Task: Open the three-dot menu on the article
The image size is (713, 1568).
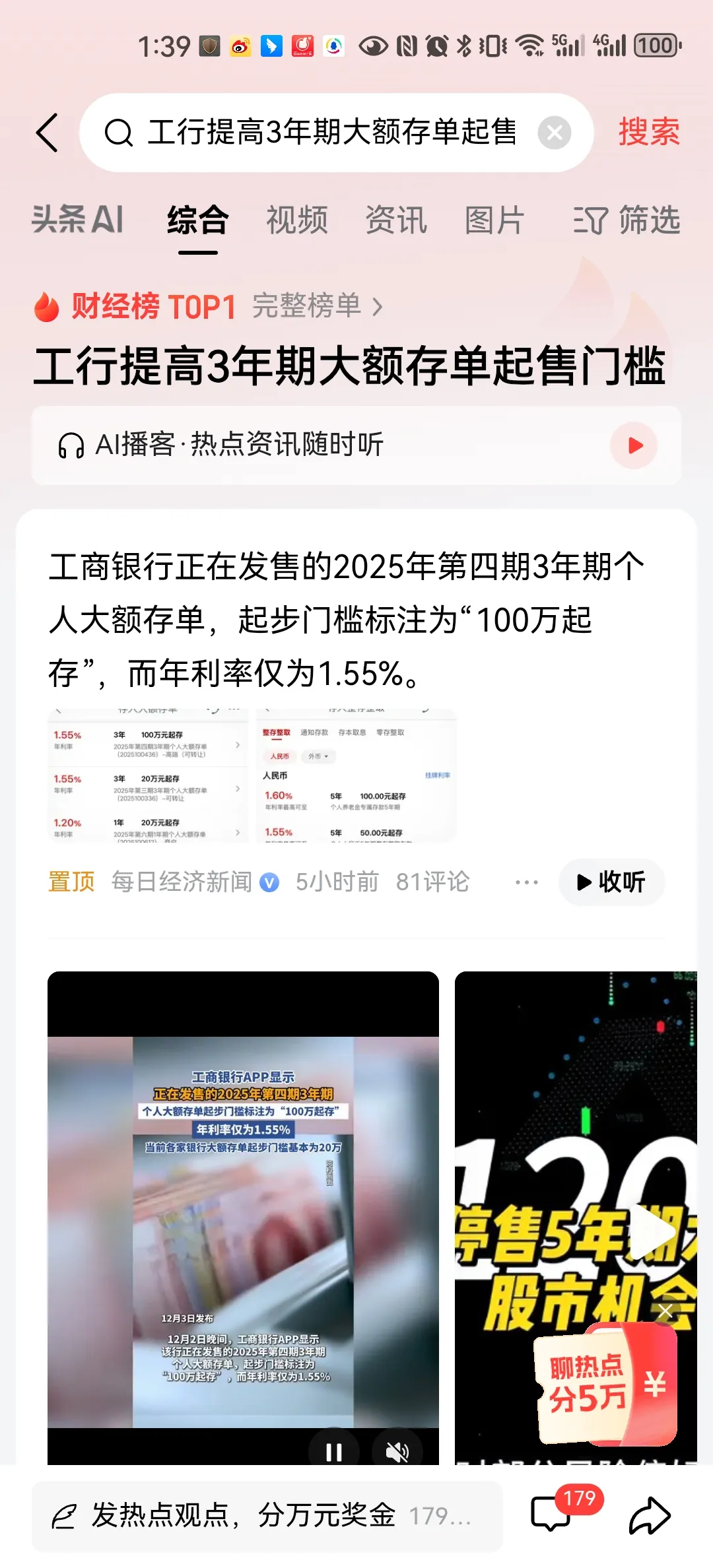Action: coord(526,882)
